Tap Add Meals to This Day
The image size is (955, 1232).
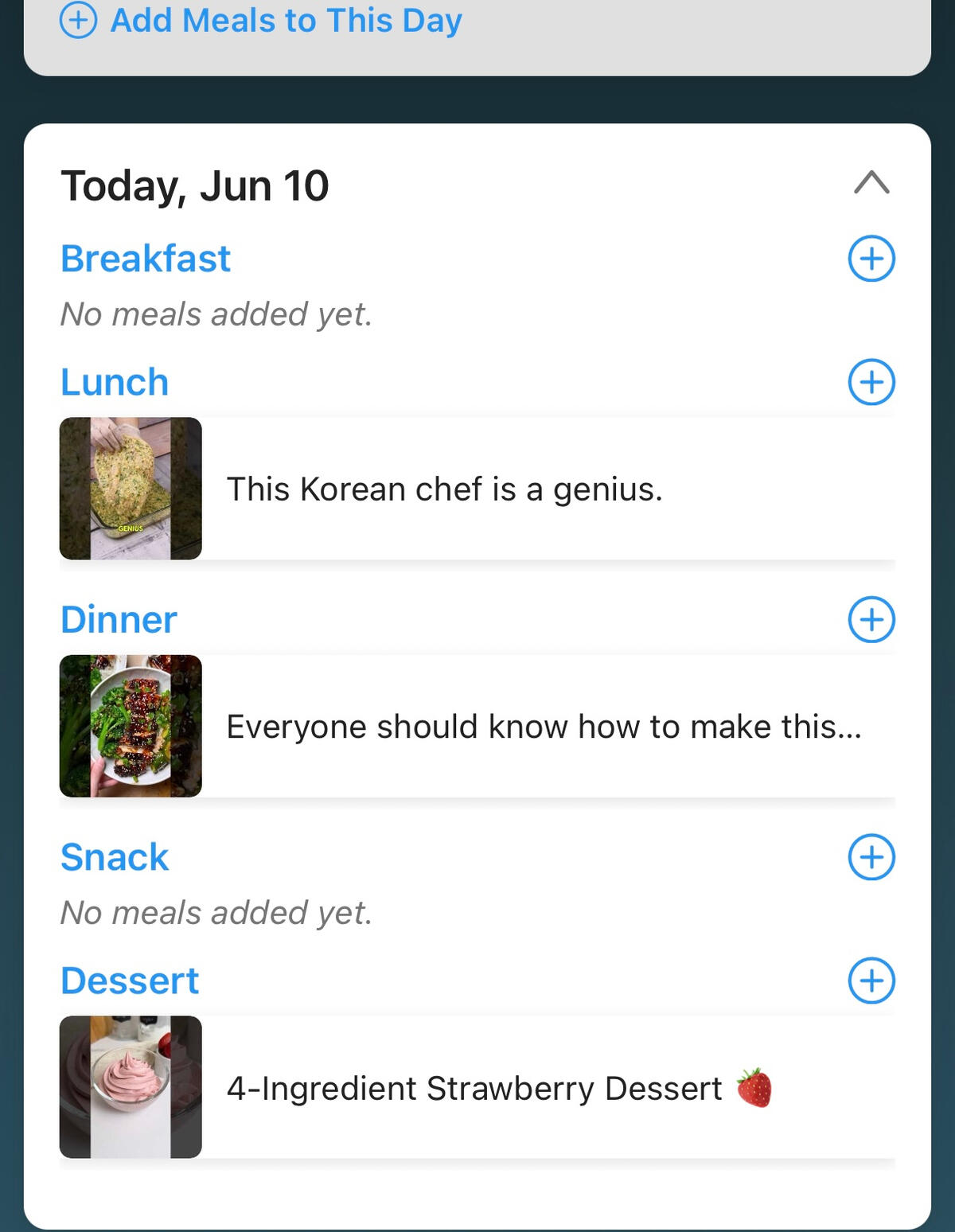point(263,21)
